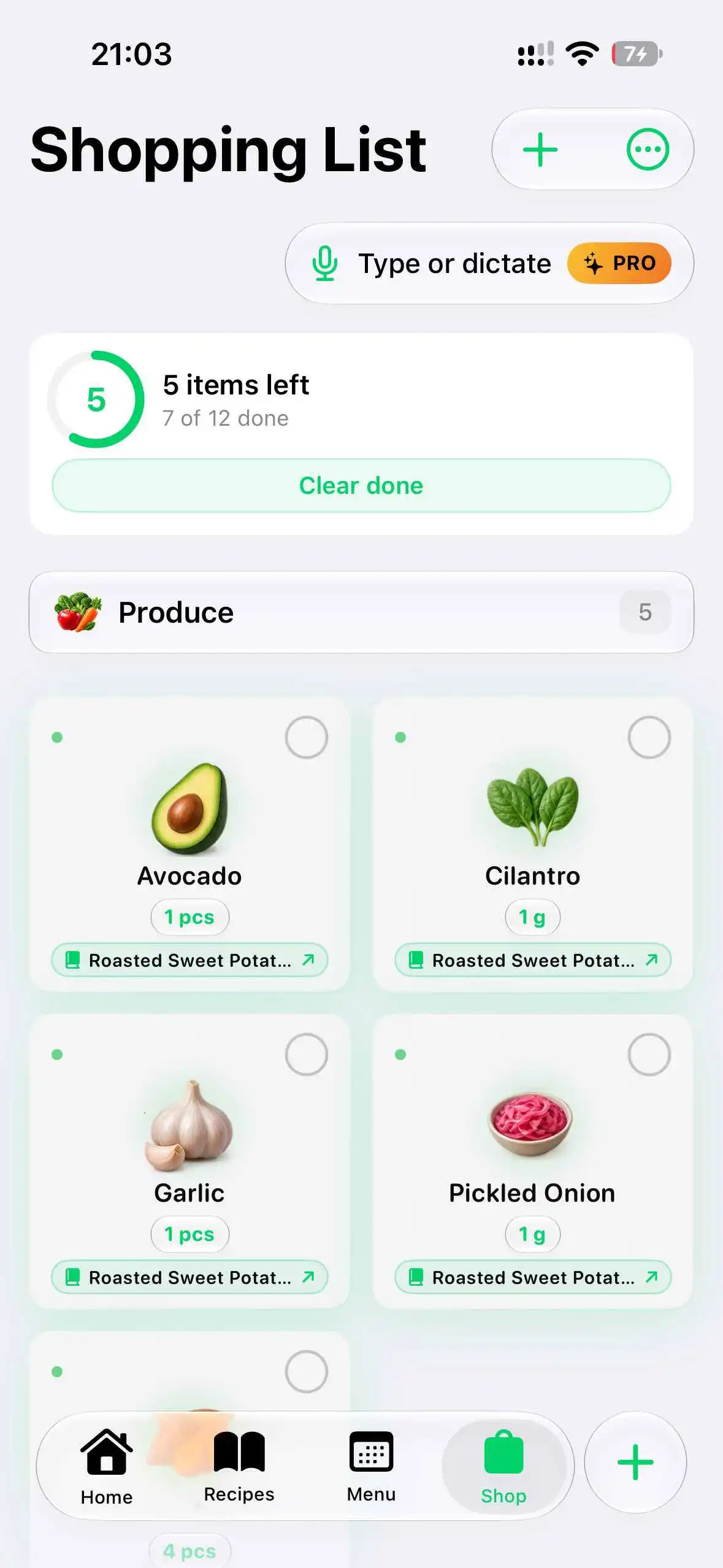Go to the Home tab
This screenshot has width=723, height=1568.
coord(107,1467)
